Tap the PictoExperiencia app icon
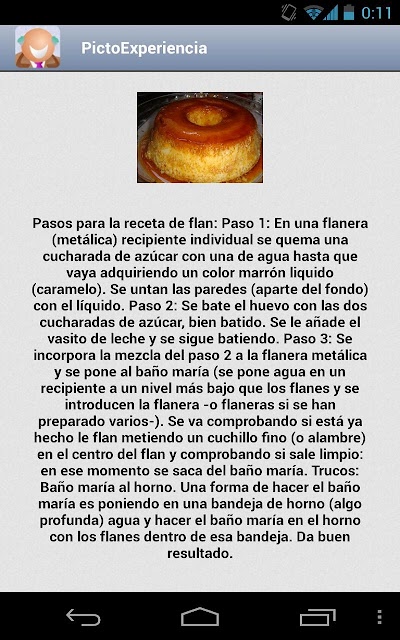The image size is (400, 640). [x=38, y=48]
